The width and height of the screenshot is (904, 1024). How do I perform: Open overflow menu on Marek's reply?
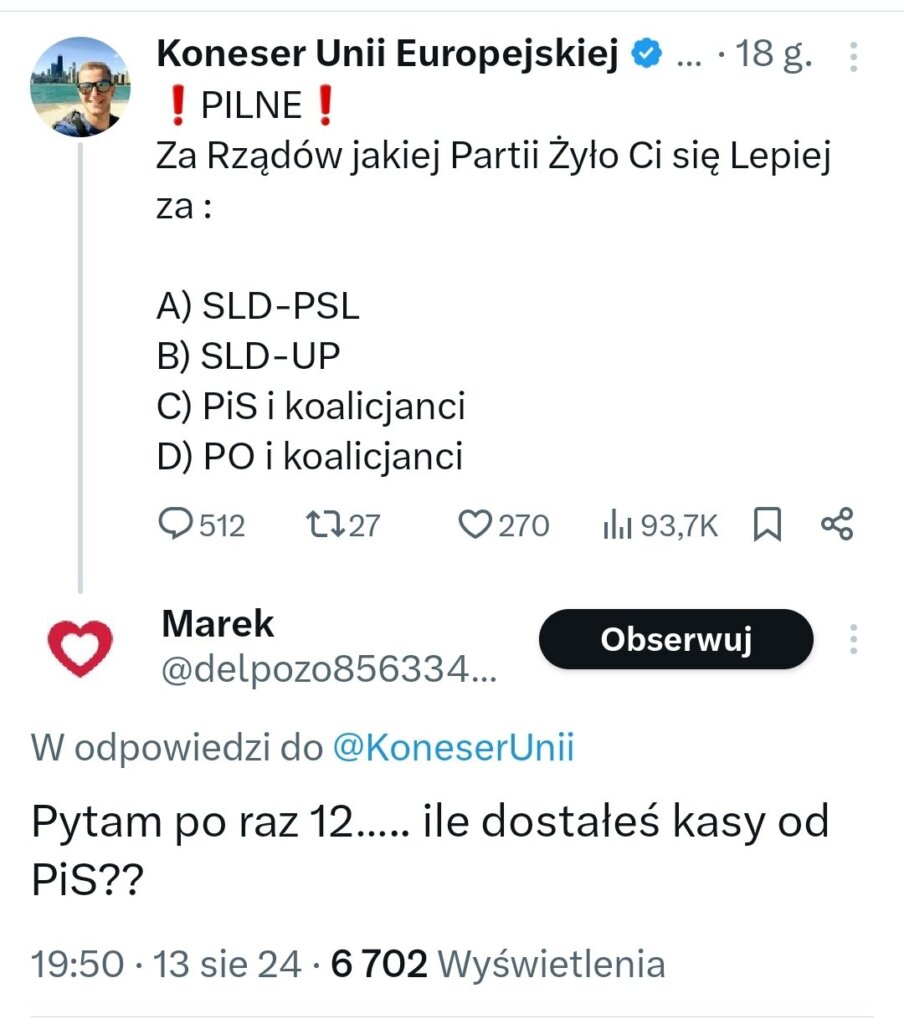(x=853, y=640)
